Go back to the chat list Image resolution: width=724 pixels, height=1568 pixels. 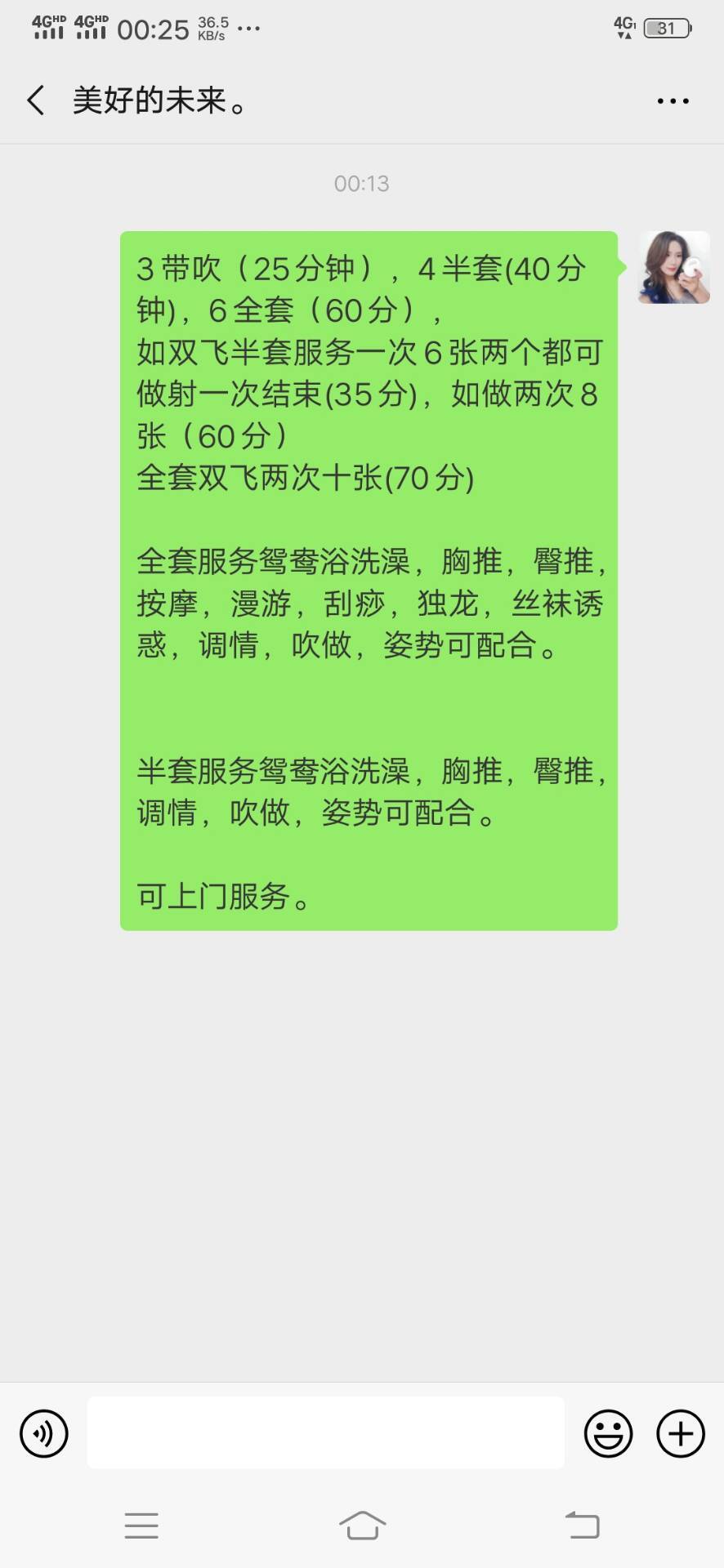[x=36, y=100]
